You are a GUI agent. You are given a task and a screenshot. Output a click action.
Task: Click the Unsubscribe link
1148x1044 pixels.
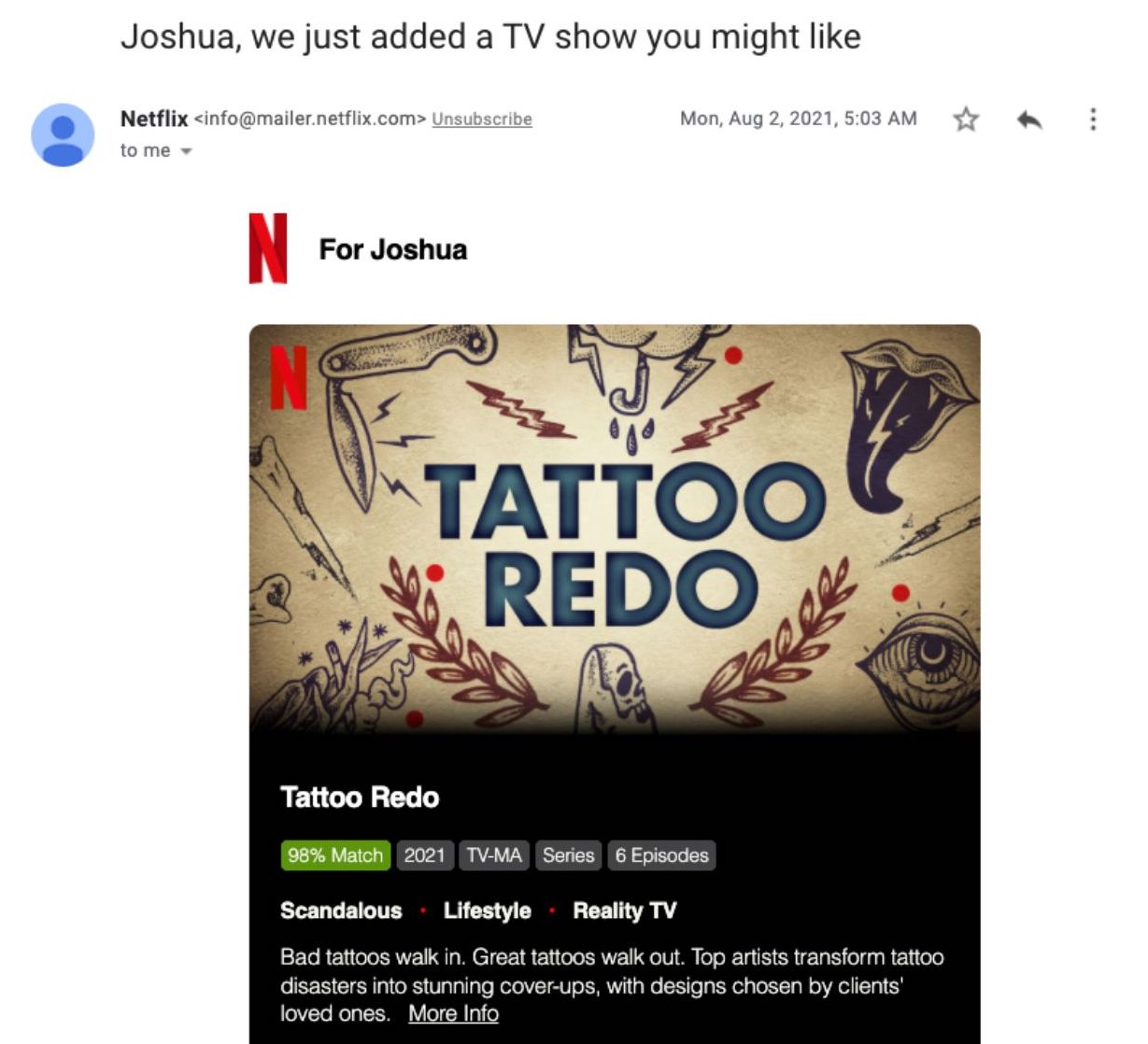(482, 120)
